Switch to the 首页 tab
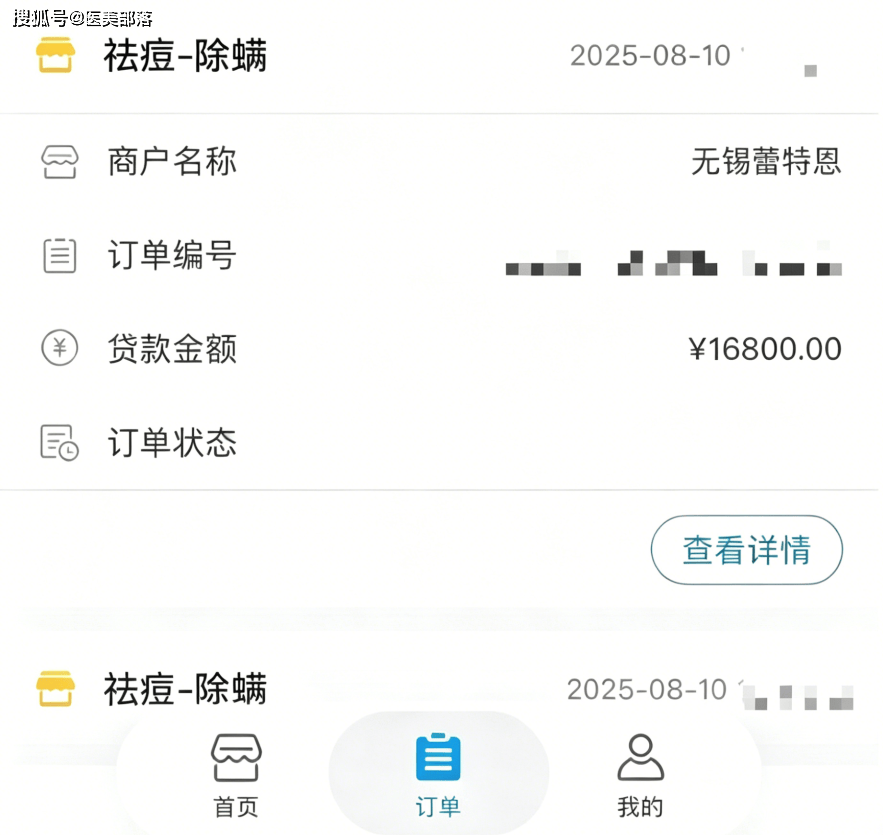 pyautogui.click(x=236, y=774)
